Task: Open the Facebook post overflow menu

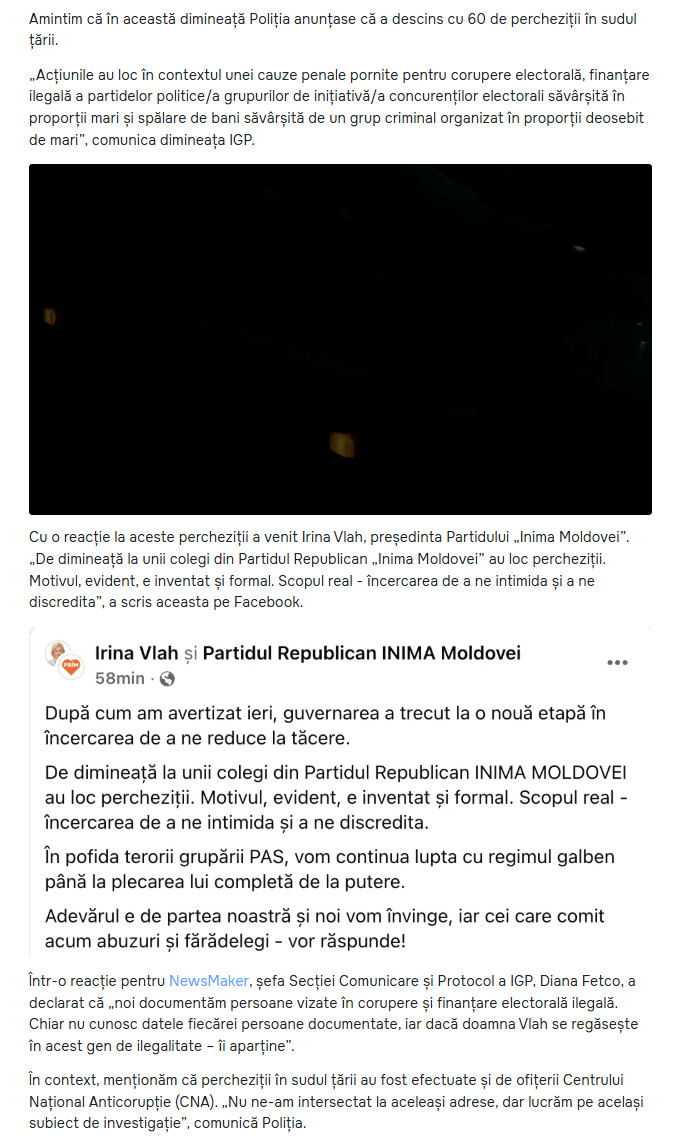Action: 617,662
